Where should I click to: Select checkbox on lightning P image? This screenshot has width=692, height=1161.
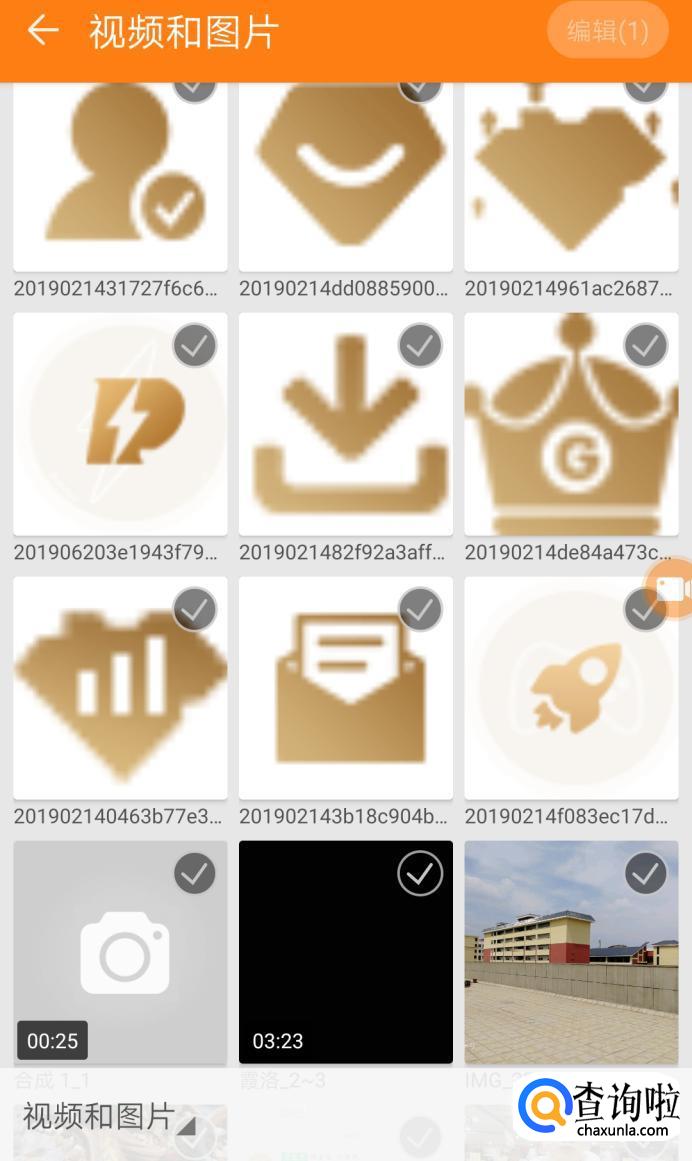tap(194, 346)
